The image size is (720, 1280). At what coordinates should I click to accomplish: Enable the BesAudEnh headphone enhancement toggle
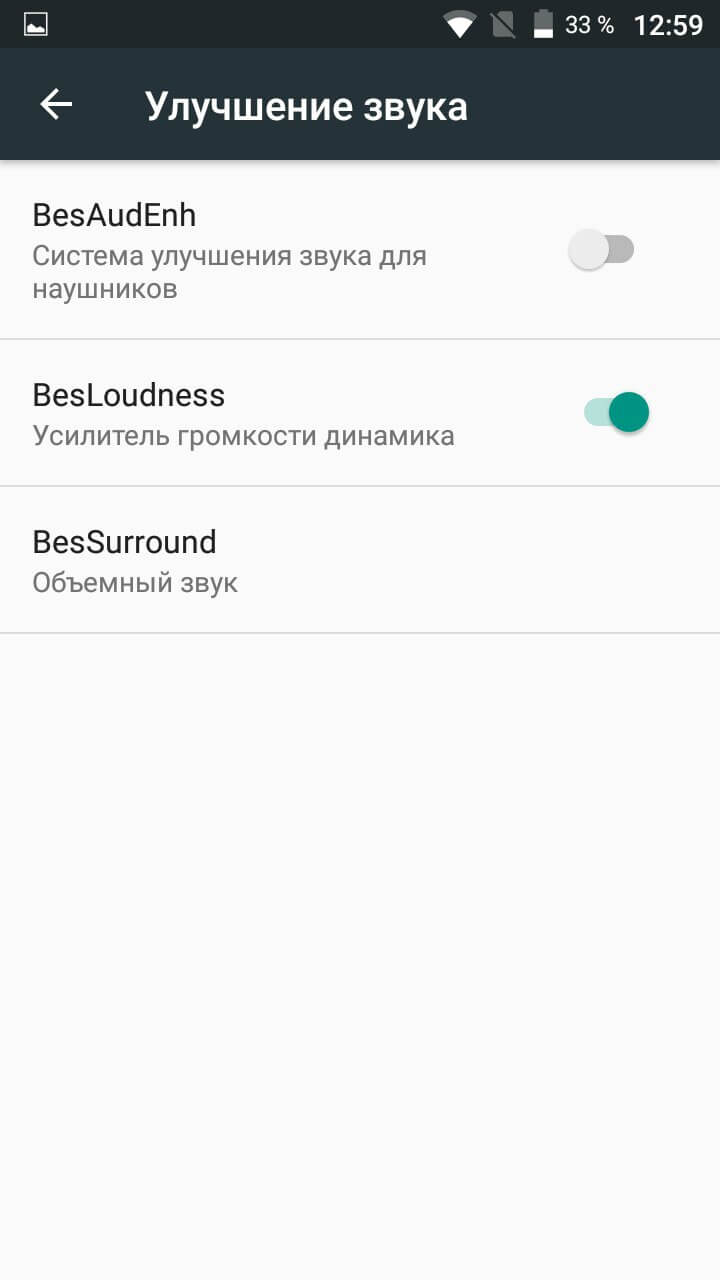pos(601,248)
